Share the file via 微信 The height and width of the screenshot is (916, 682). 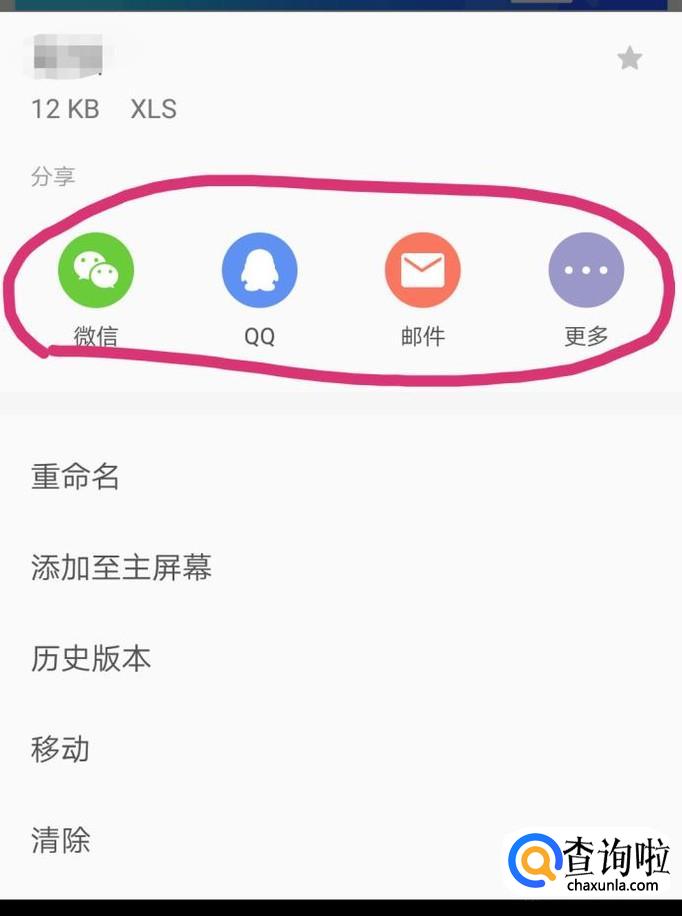click(x=96, y=270)
